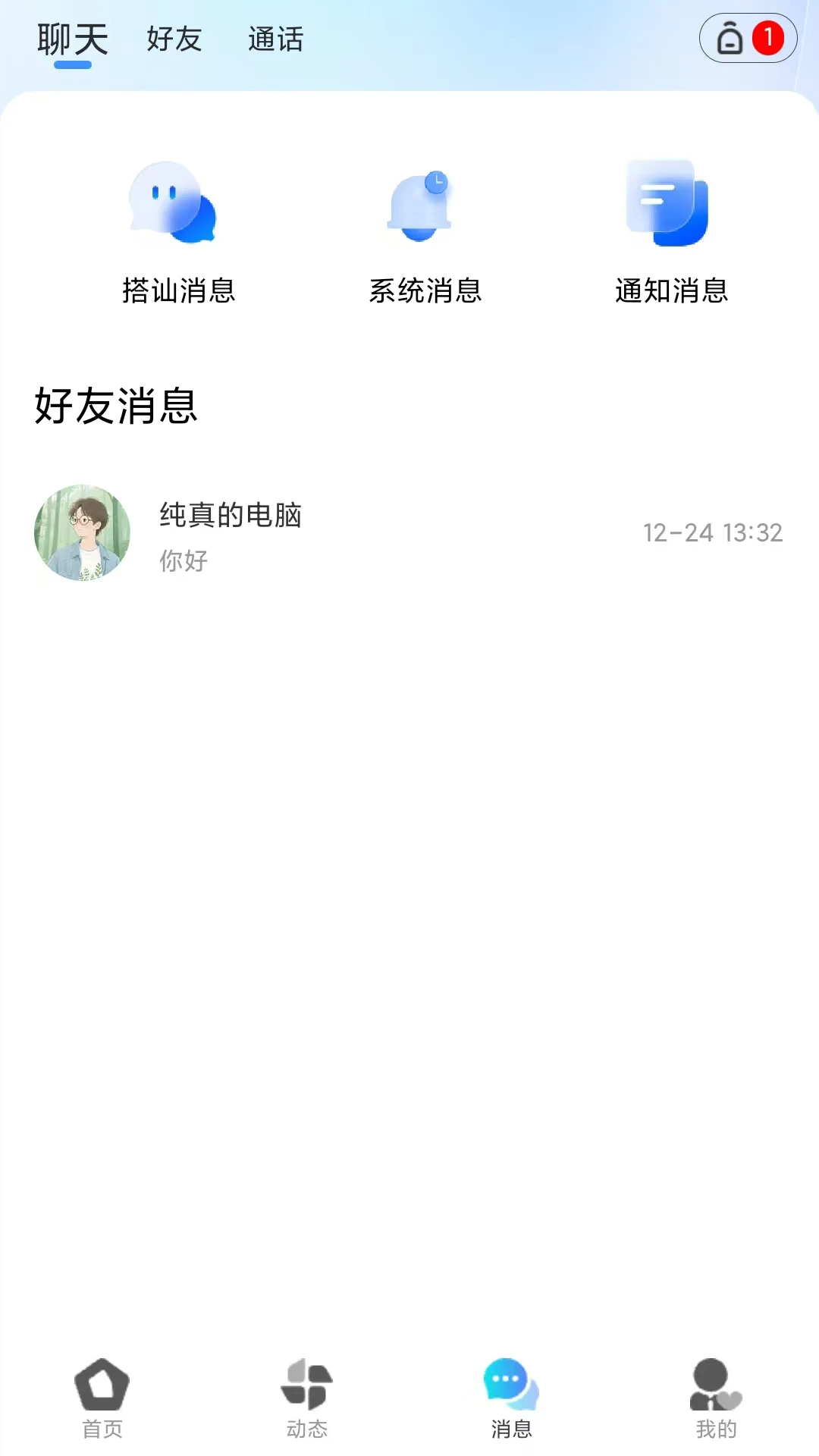
Task: Tap the avatar of 纯真的电脑
Action: 83,532
